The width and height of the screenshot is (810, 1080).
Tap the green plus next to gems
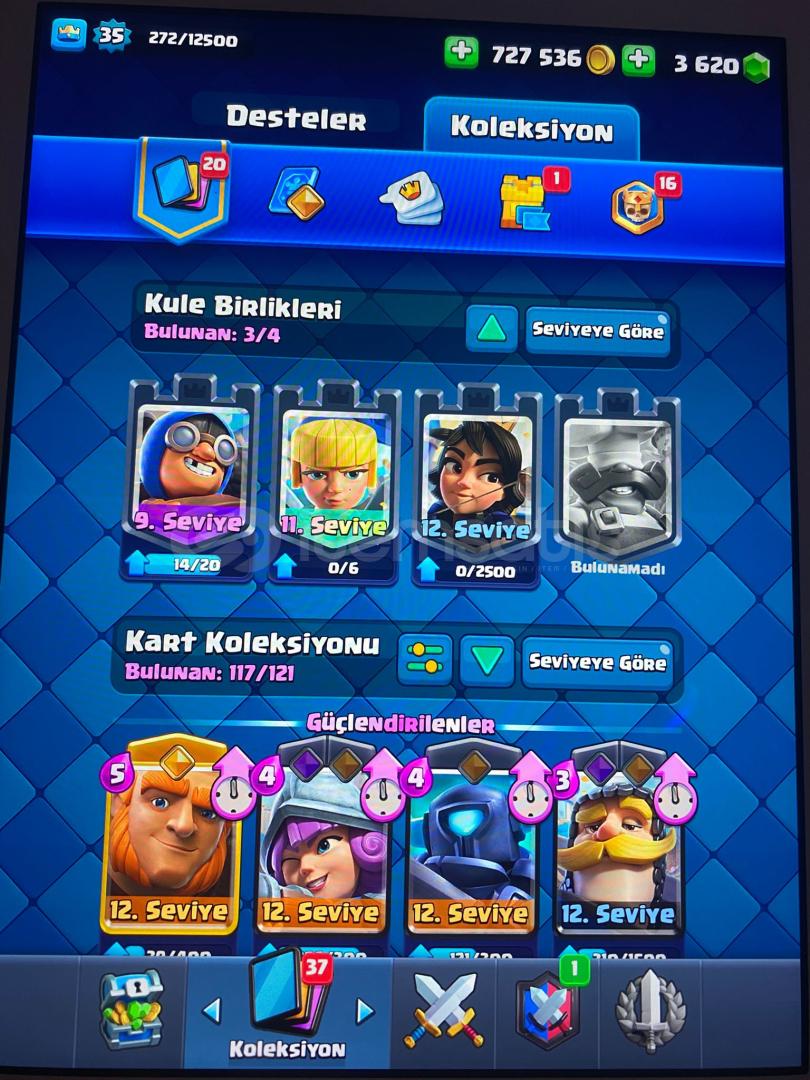tap(638, 60)
